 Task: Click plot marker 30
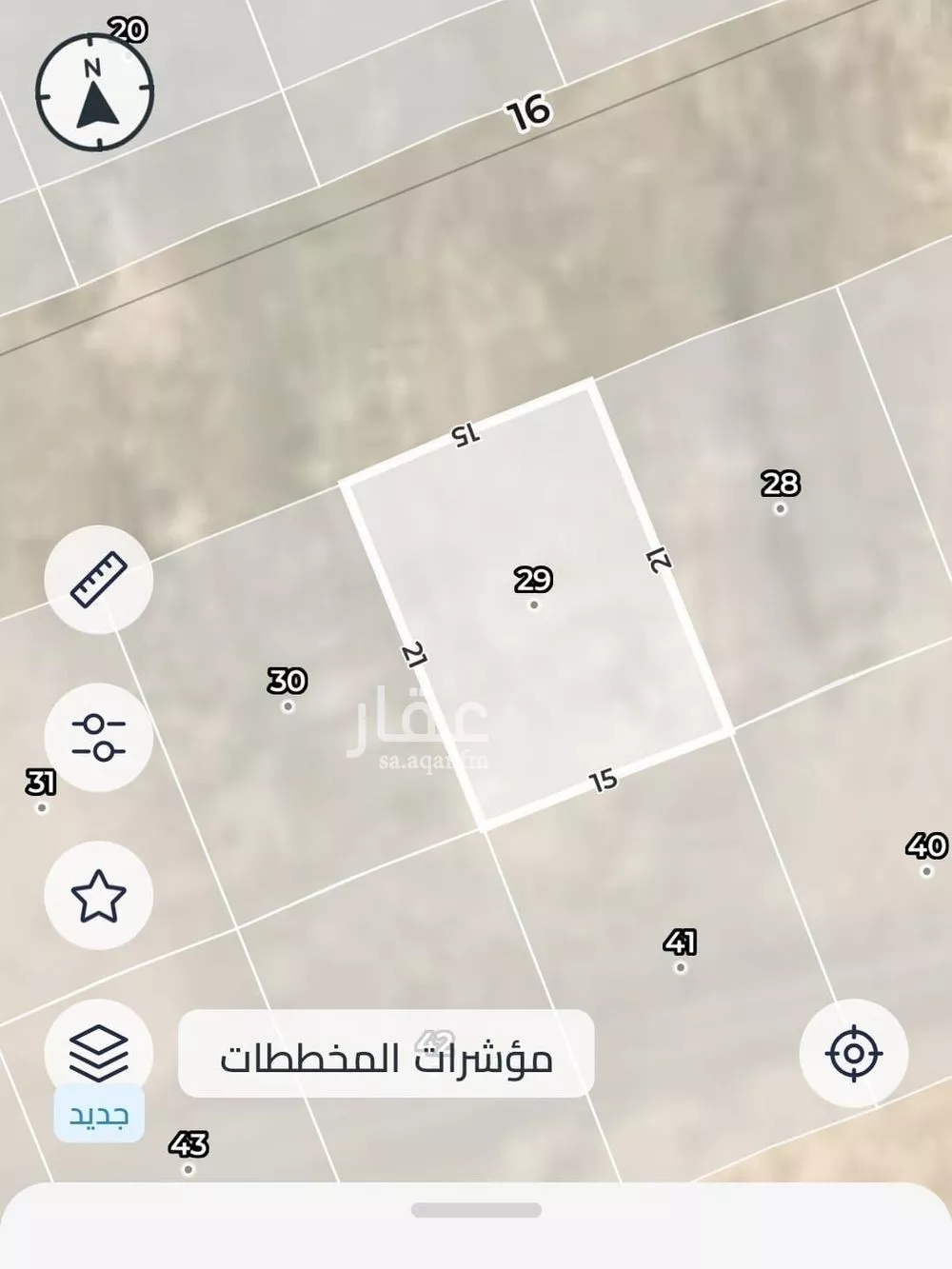pyautogui.click(x=287, y=682)
